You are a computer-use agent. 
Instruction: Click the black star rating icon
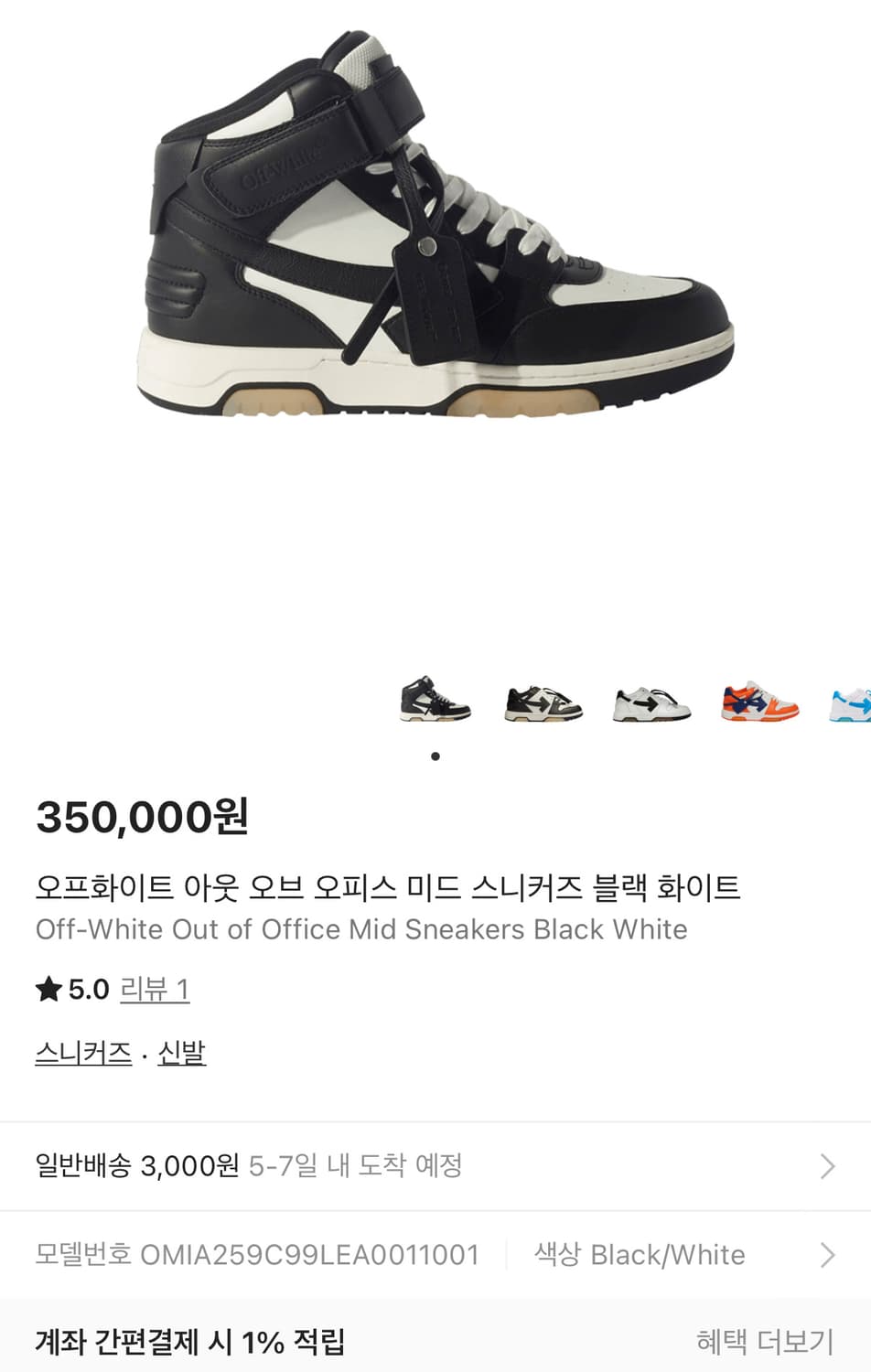[x=48, y=988]
